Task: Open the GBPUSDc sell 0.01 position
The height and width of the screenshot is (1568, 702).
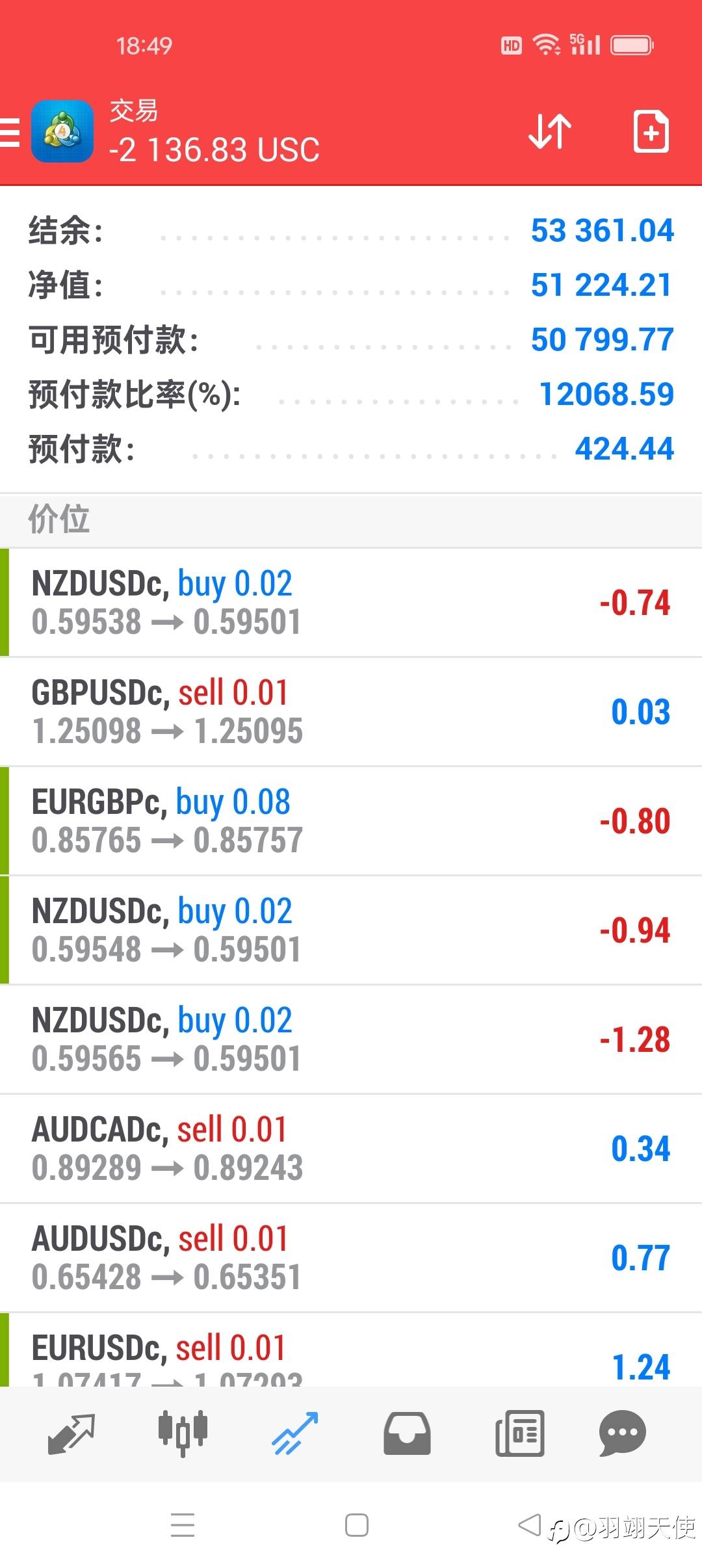Action: point(351,712)
